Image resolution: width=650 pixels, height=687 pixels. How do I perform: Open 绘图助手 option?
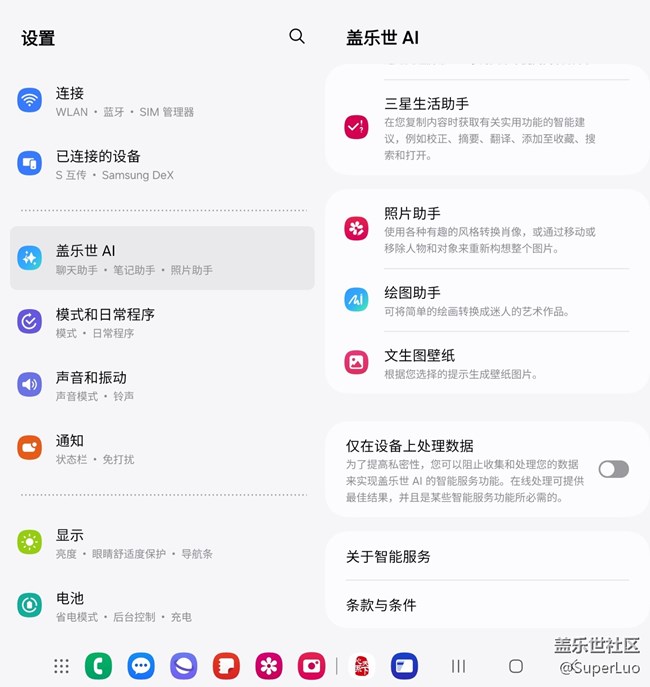tap(487, 300)
